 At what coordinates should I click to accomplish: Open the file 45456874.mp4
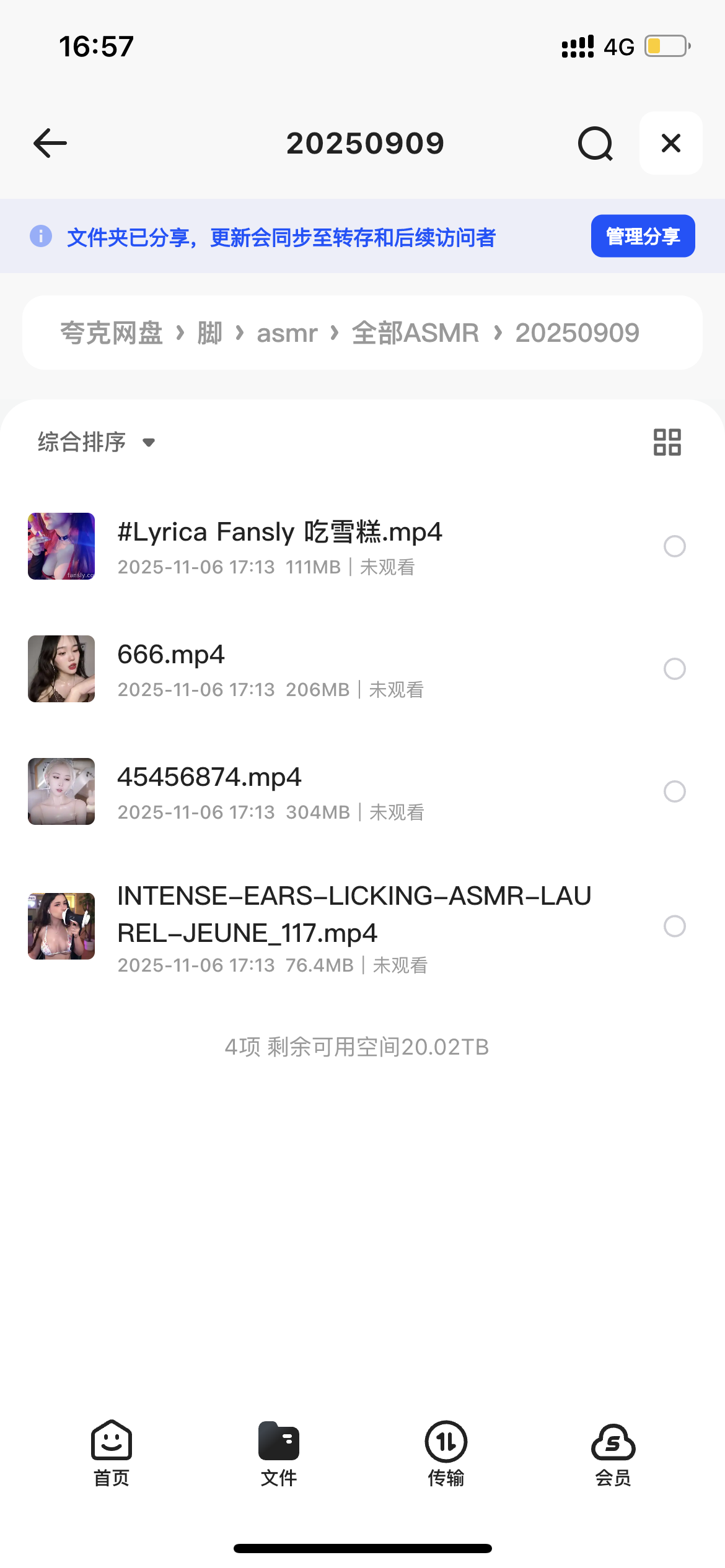tap(209, 778)
